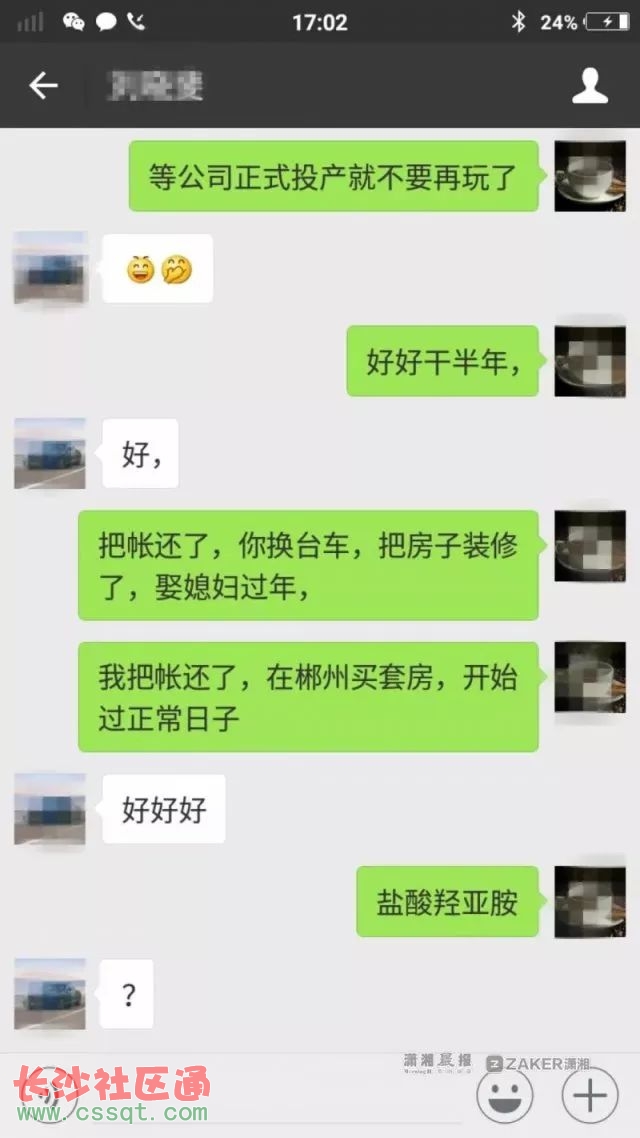The width and height of the screenshot is (640, 1138).
Task: Tap the avatar beside the 盐酸羟亚胺 message
Action: point(590,901)
